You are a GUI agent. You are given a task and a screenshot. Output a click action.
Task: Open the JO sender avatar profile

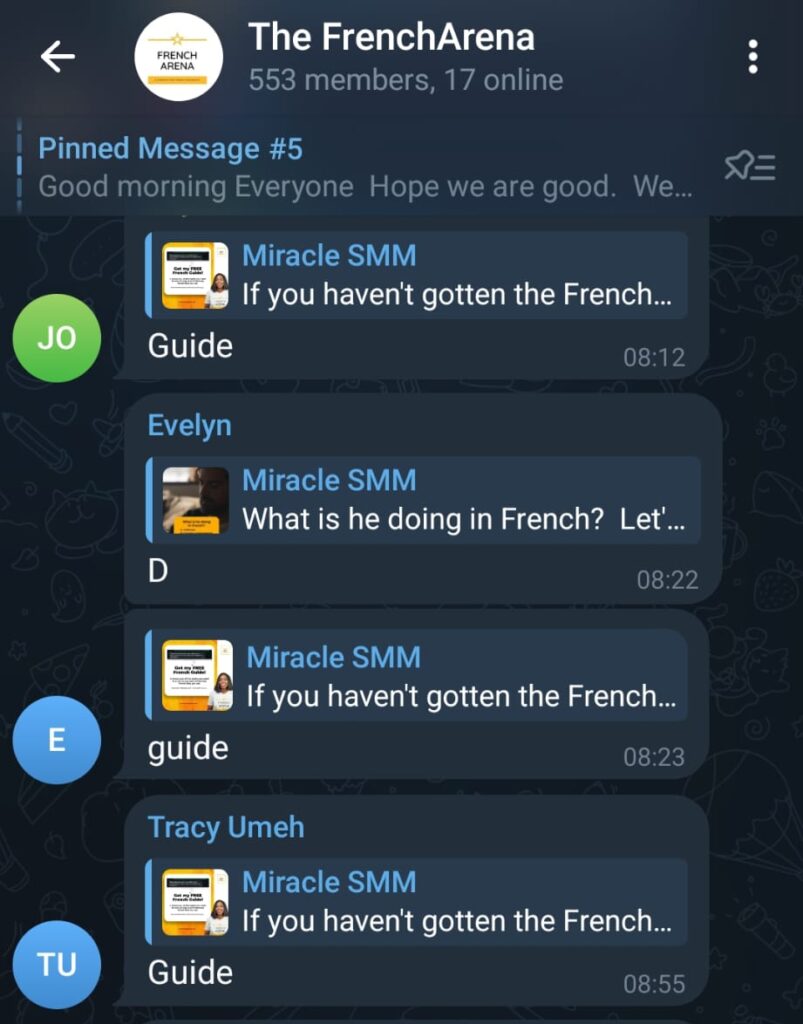point(56,338)
